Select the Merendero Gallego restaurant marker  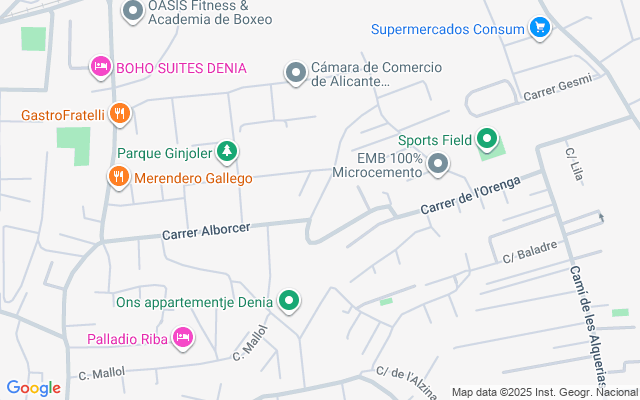point(119,177)
